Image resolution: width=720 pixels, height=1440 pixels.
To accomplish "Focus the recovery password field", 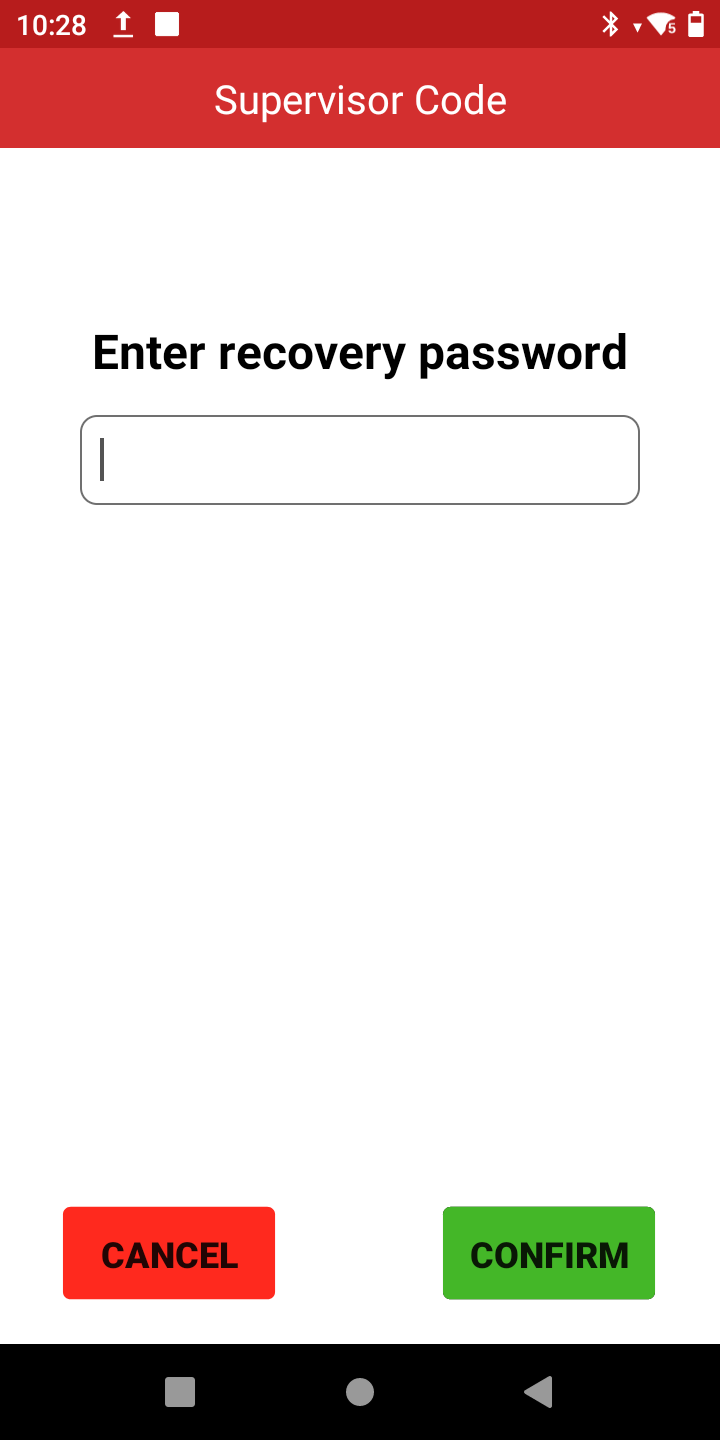I will pos(360,460).
